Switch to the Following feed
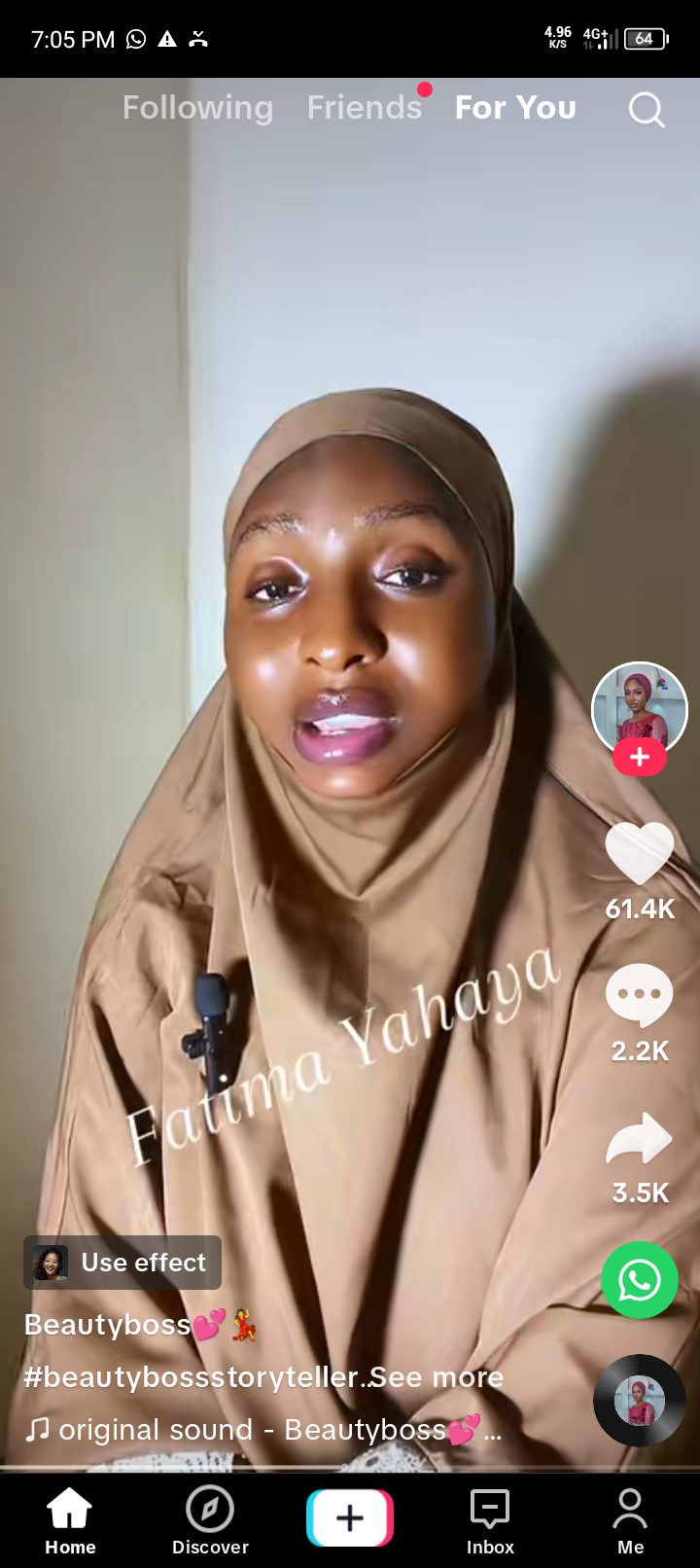Viewport: 700px width, 1568px height. (x=197, y=108)
